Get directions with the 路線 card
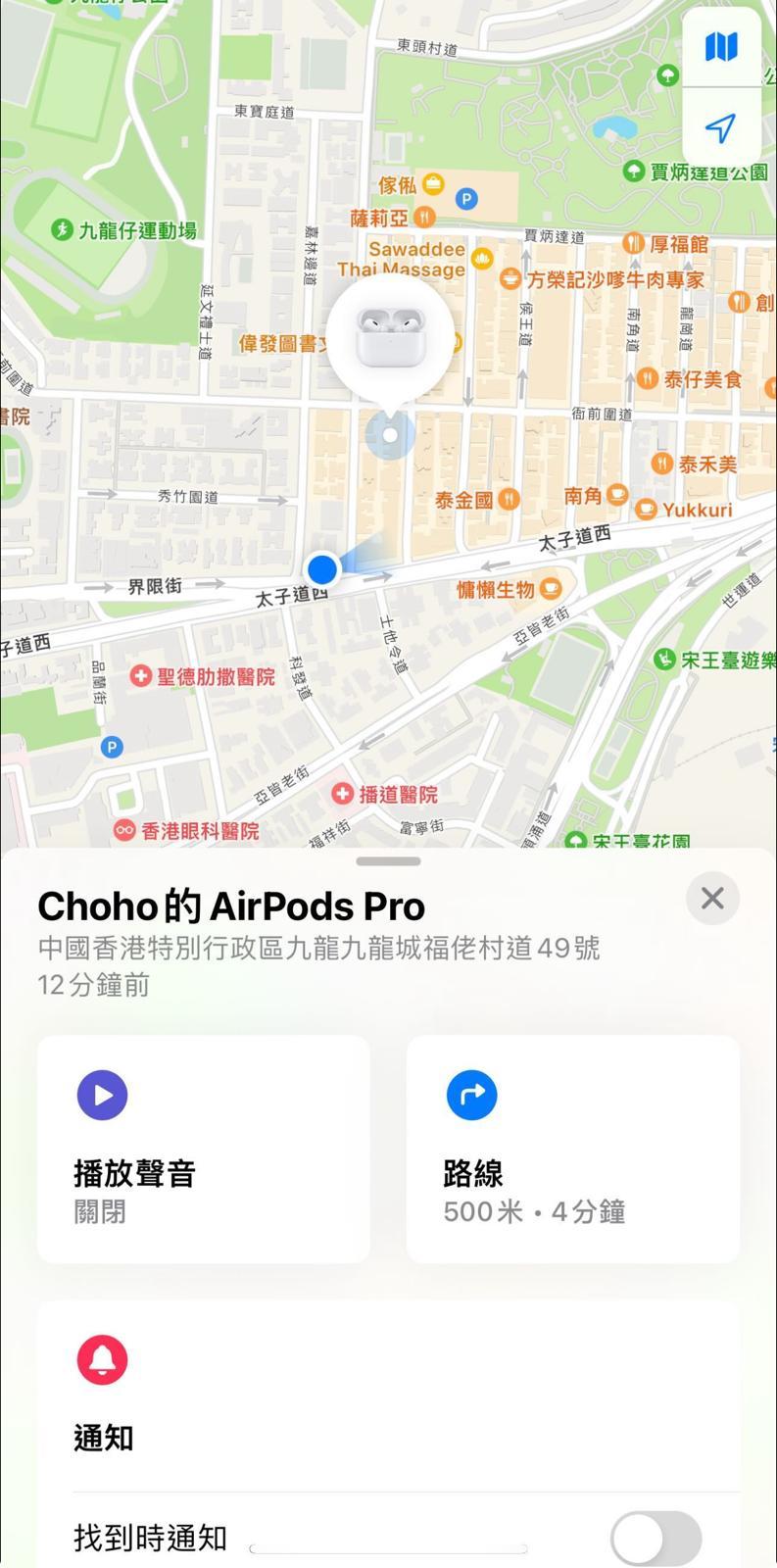Screen dimensions: 777x1568 coord(572,1149)
